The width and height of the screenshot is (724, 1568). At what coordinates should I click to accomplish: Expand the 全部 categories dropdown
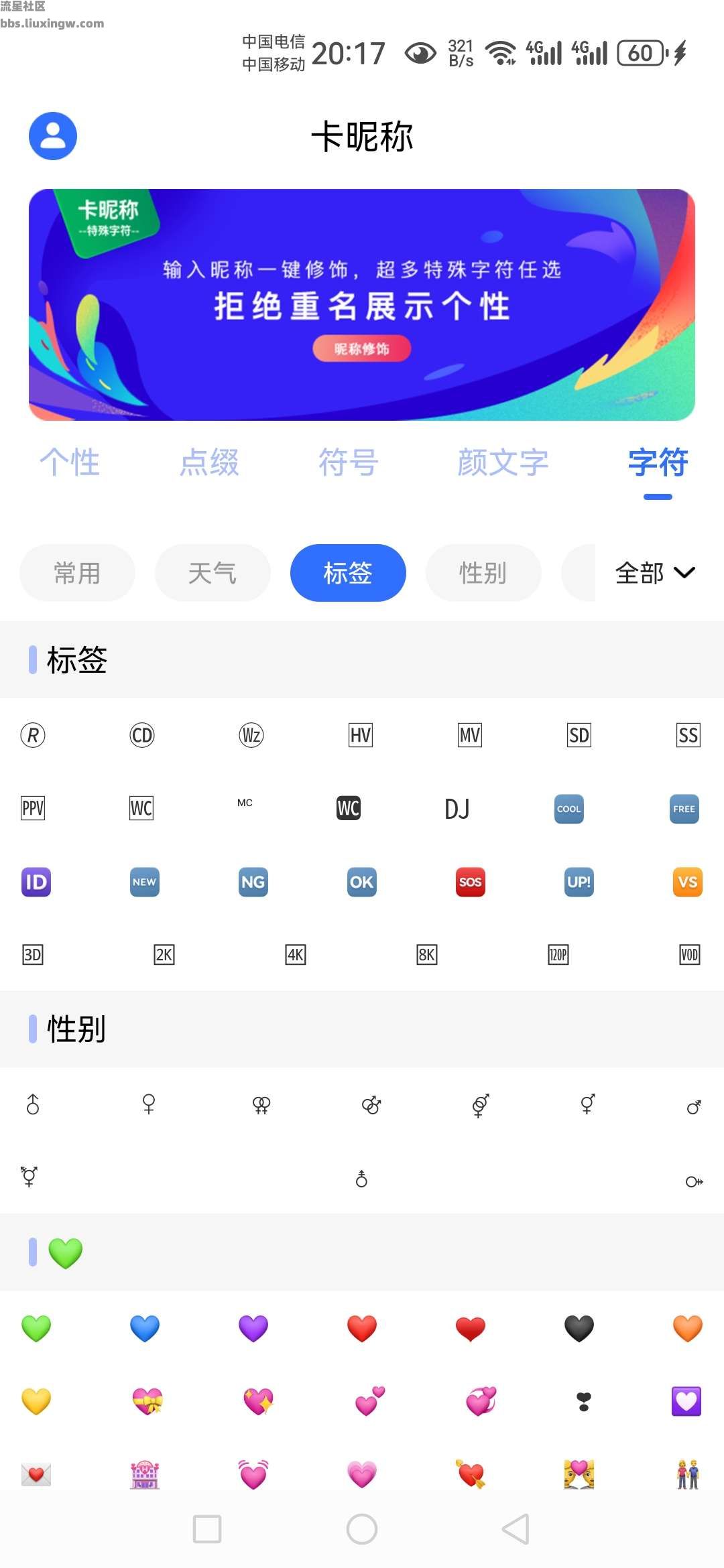click(x=655, y=573)
